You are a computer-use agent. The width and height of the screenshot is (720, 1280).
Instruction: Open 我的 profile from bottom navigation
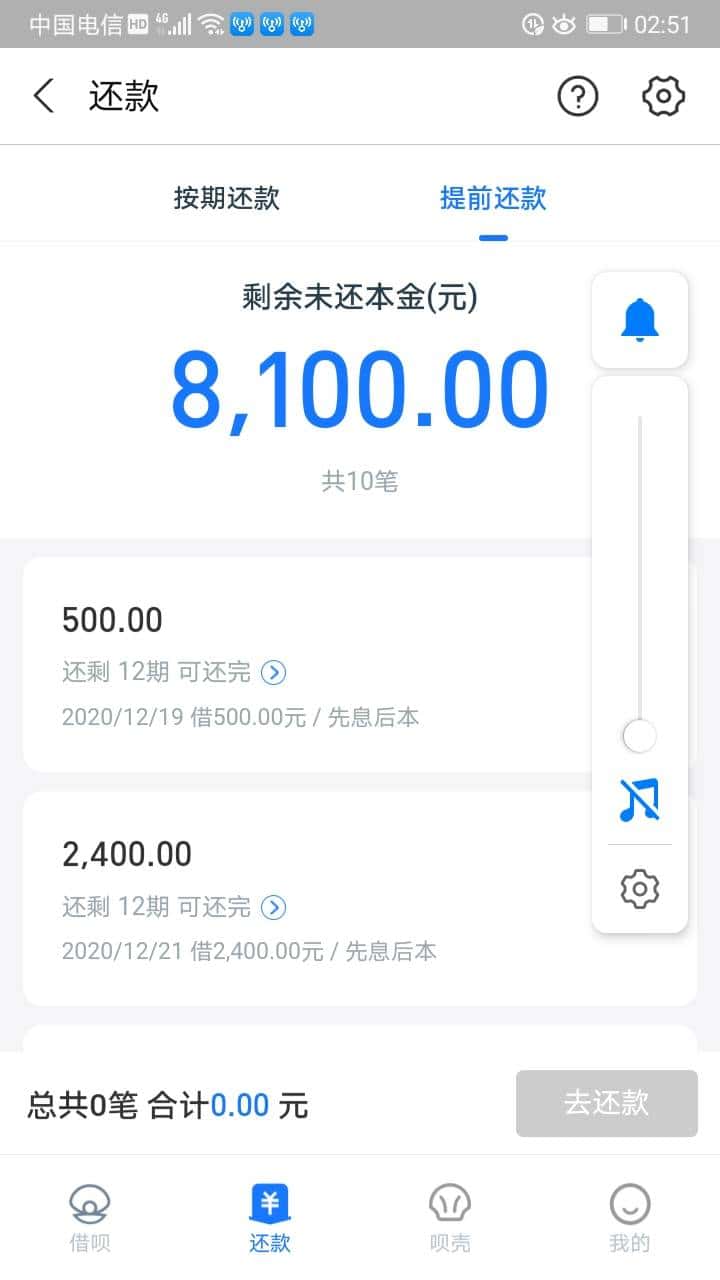(x=629, y=1213)
